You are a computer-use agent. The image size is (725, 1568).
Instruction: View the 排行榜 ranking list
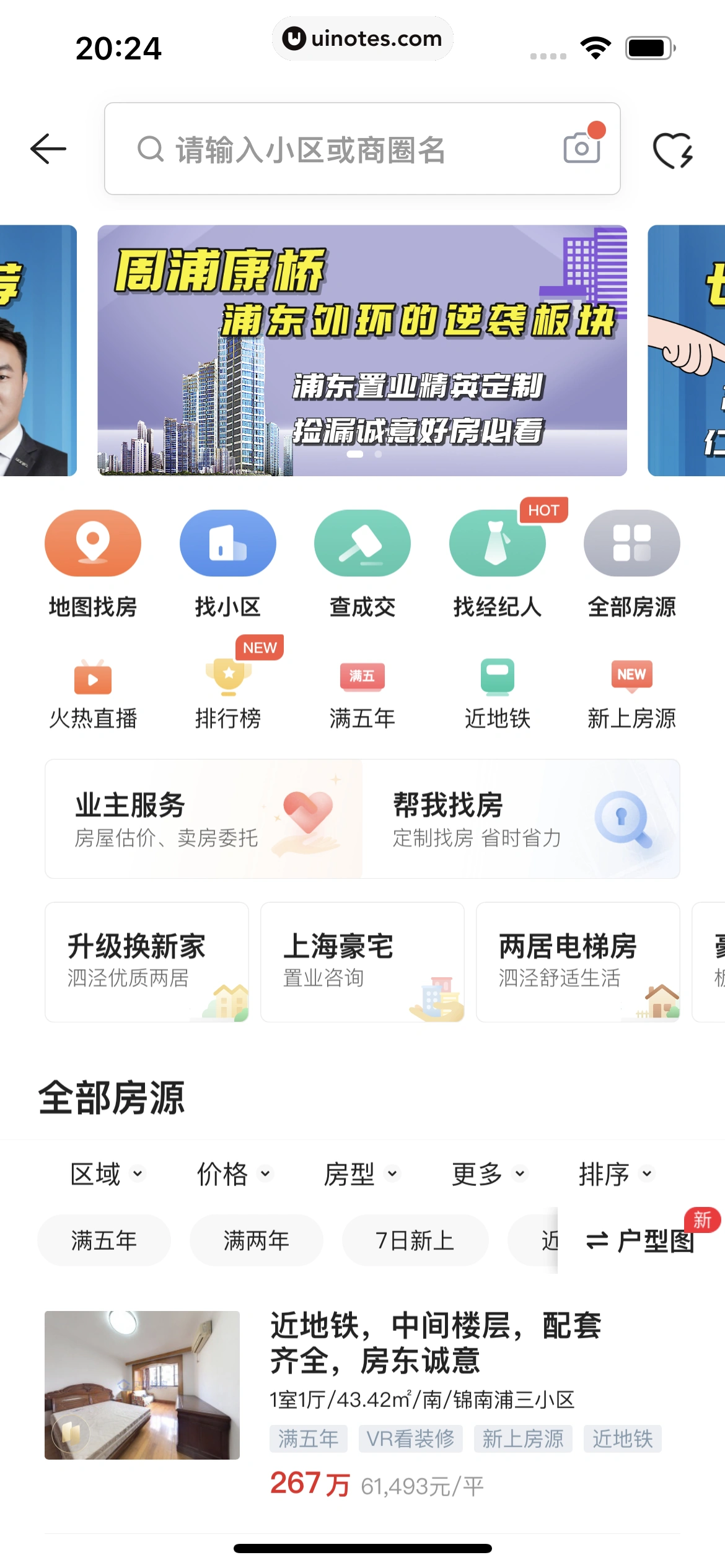(x=227, y=694)
